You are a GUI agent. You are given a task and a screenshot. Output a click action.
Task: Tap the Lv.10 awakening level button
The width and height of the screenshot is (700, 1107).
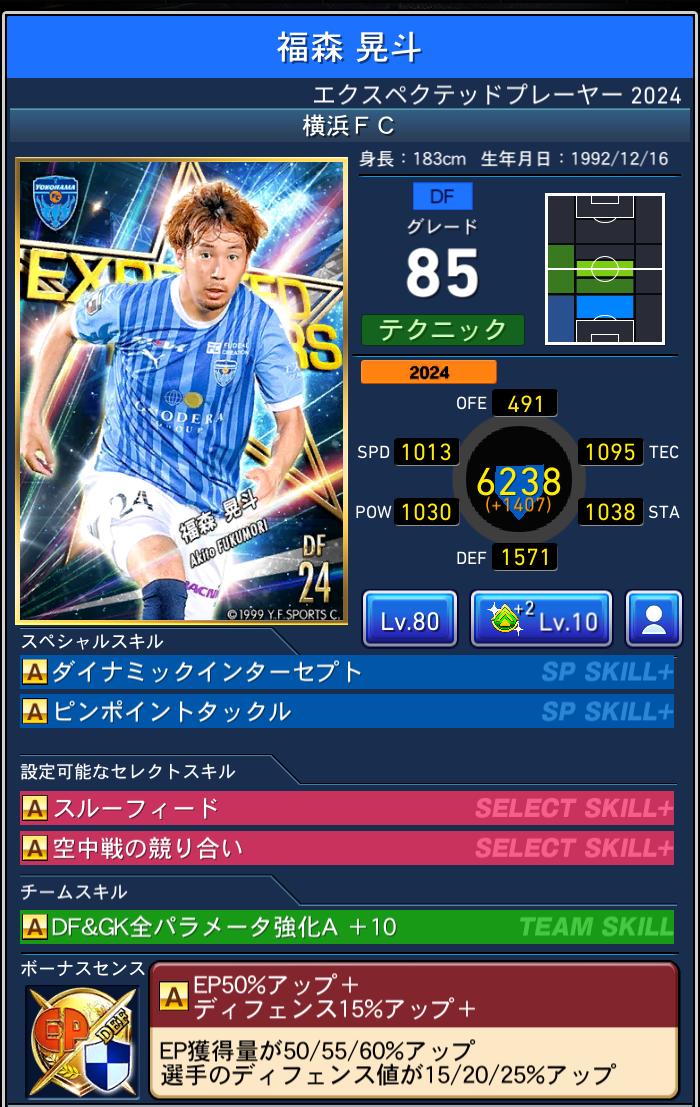[x=541, y=620]
